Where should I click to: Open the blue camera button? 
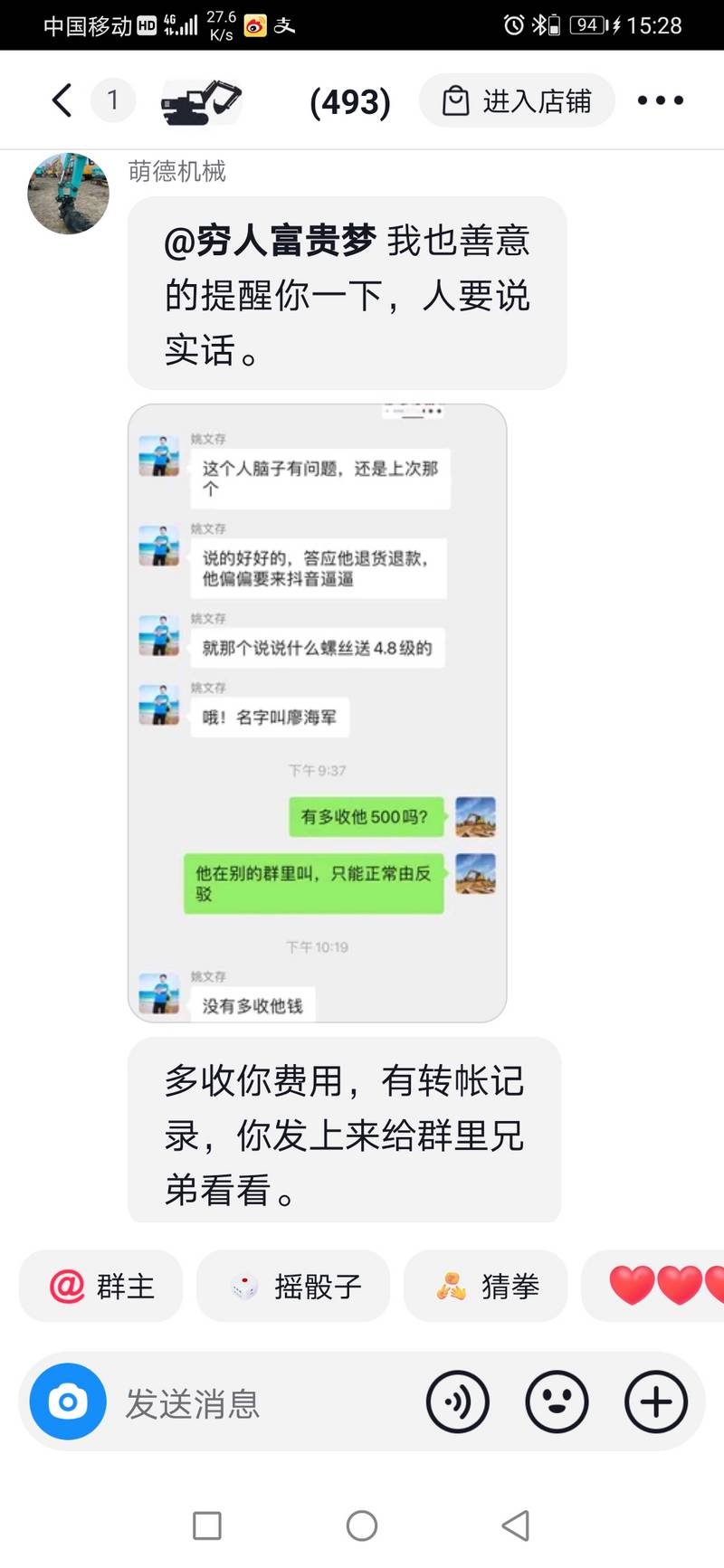pyautogui.click(x=68, y=1402)
